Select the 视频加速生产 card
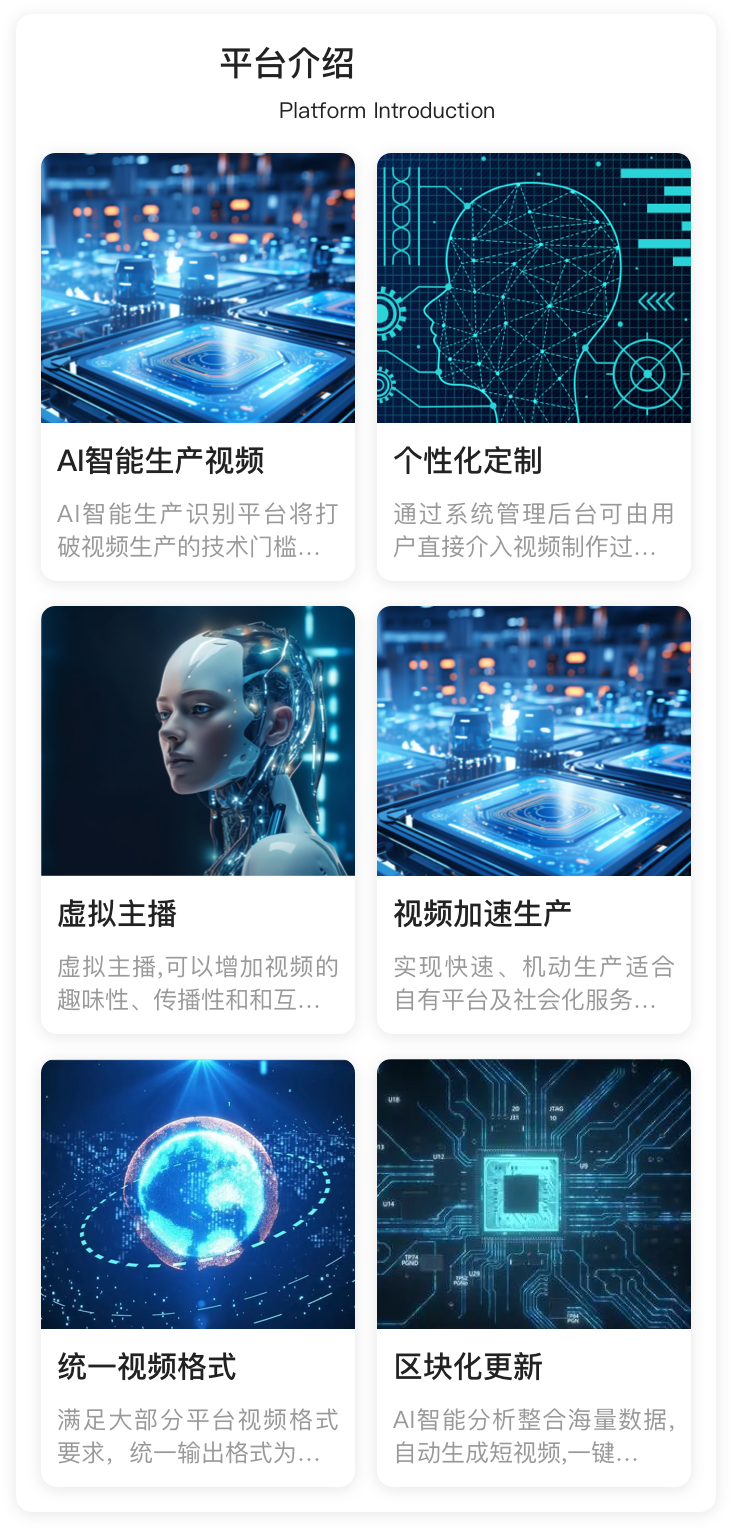Image resolution: width=732 pixels, height=1530 pixels. click(x=533, y=819)
